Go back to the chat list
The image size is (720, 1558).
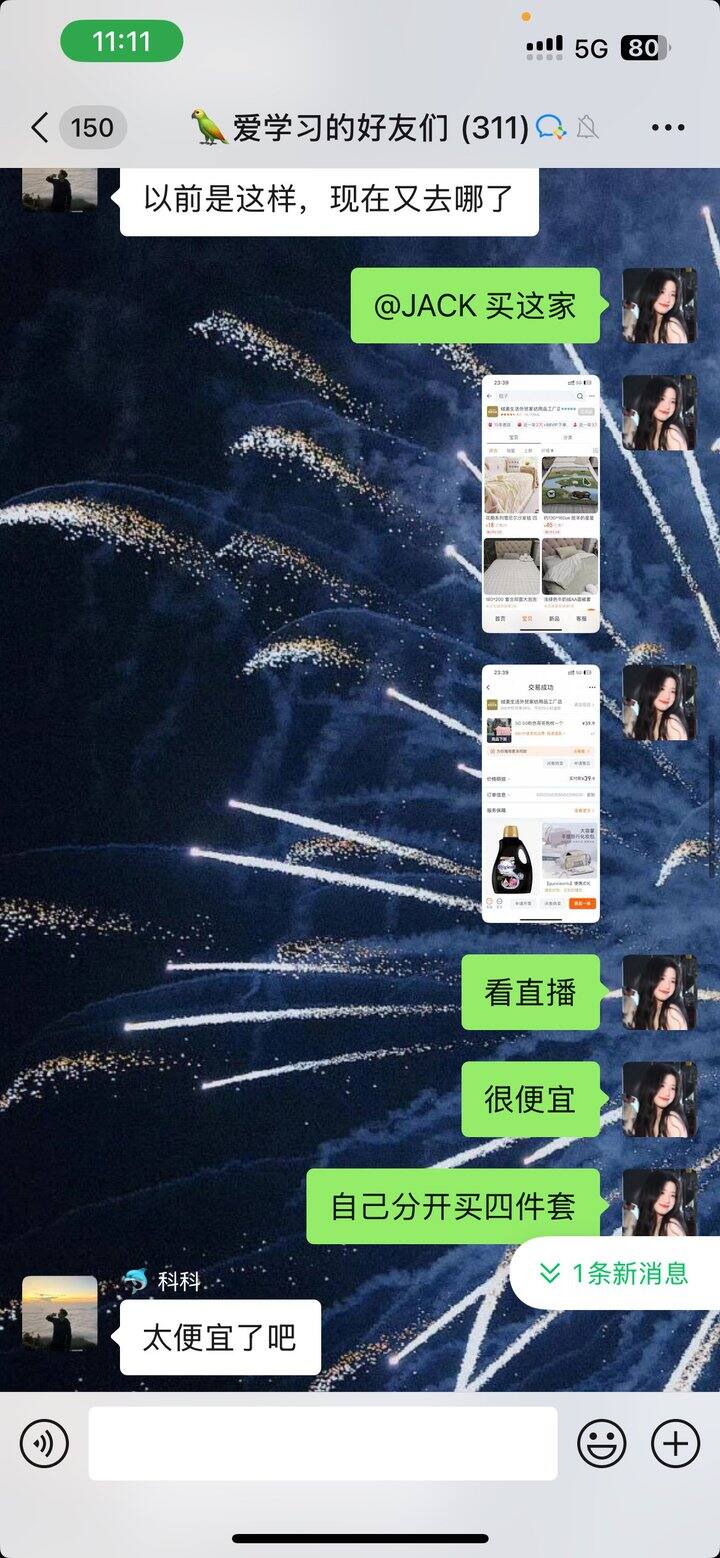40,128
